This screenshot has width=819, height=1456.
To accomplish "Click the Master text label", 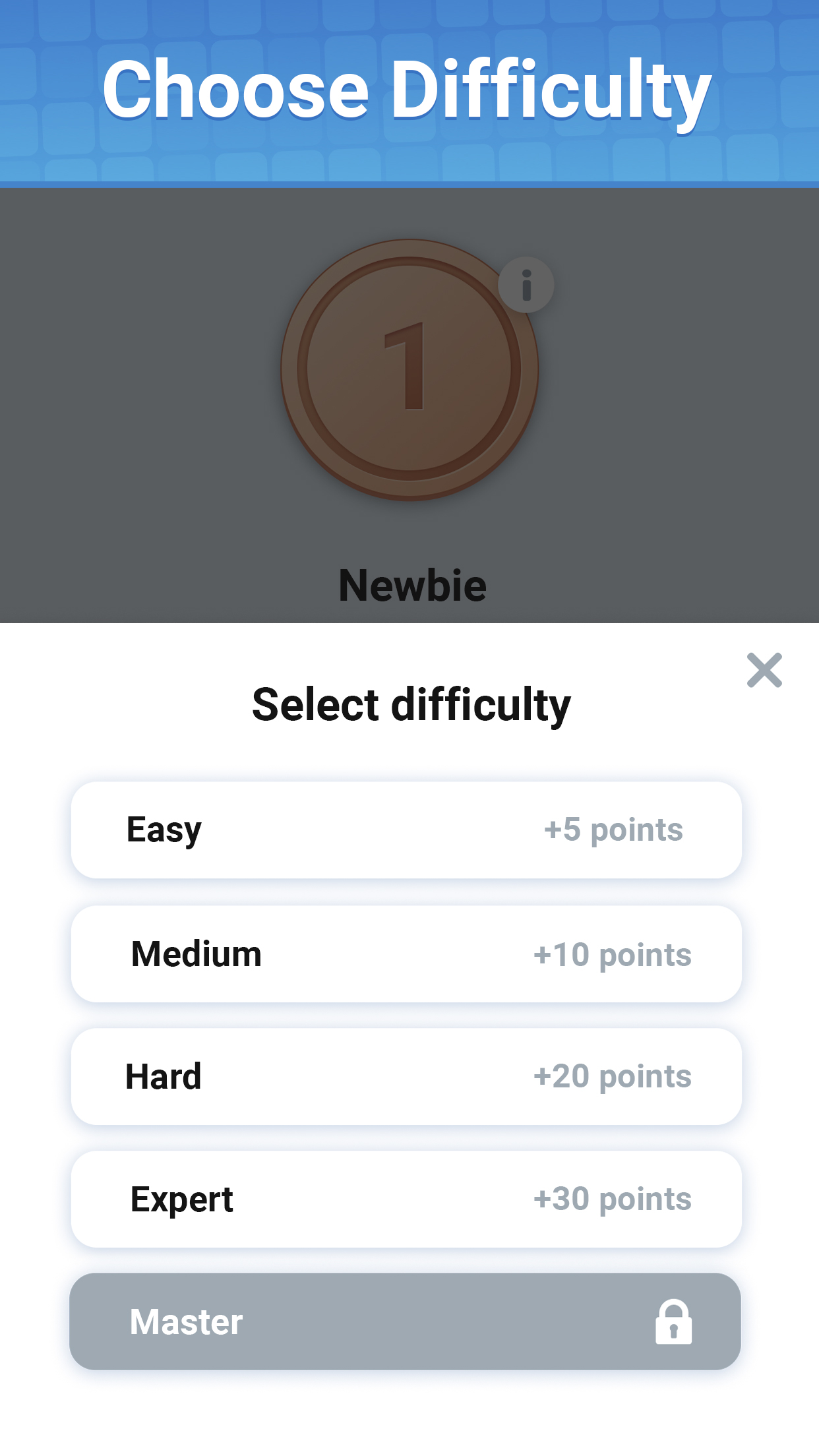I will tap(185, 1321).
